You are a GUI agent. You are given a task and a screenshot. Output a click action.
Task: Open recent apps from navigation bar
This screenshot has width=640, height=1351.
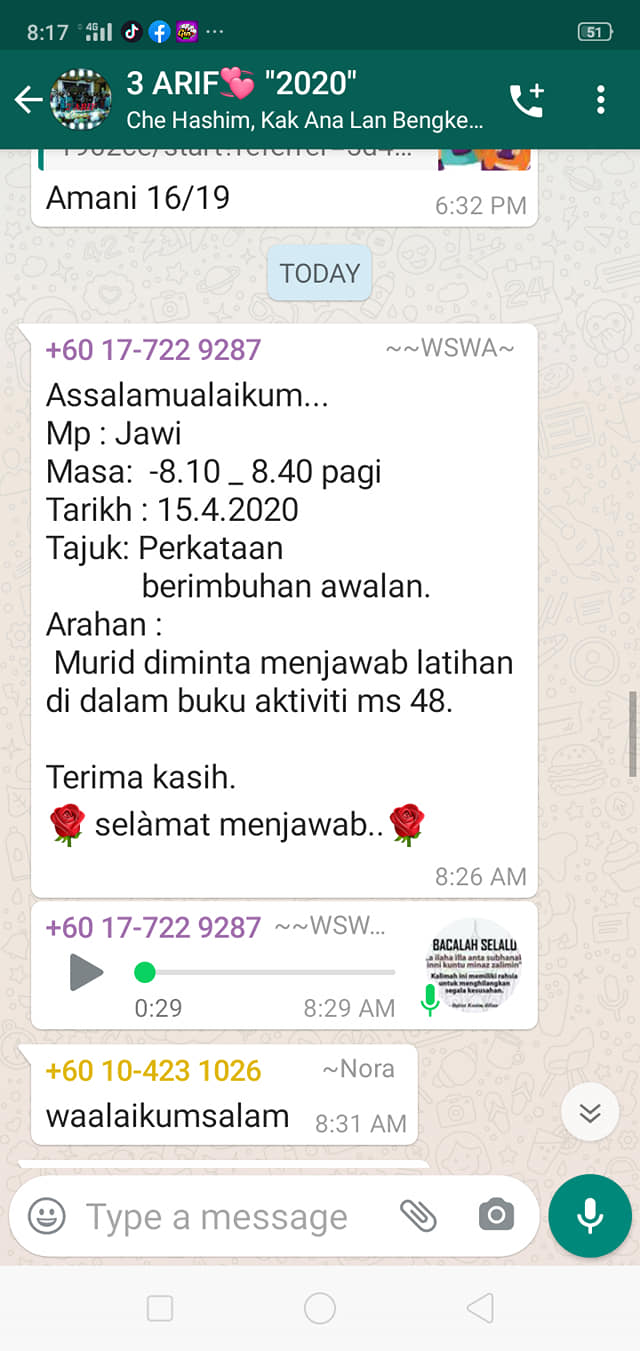pos(160,1307)
